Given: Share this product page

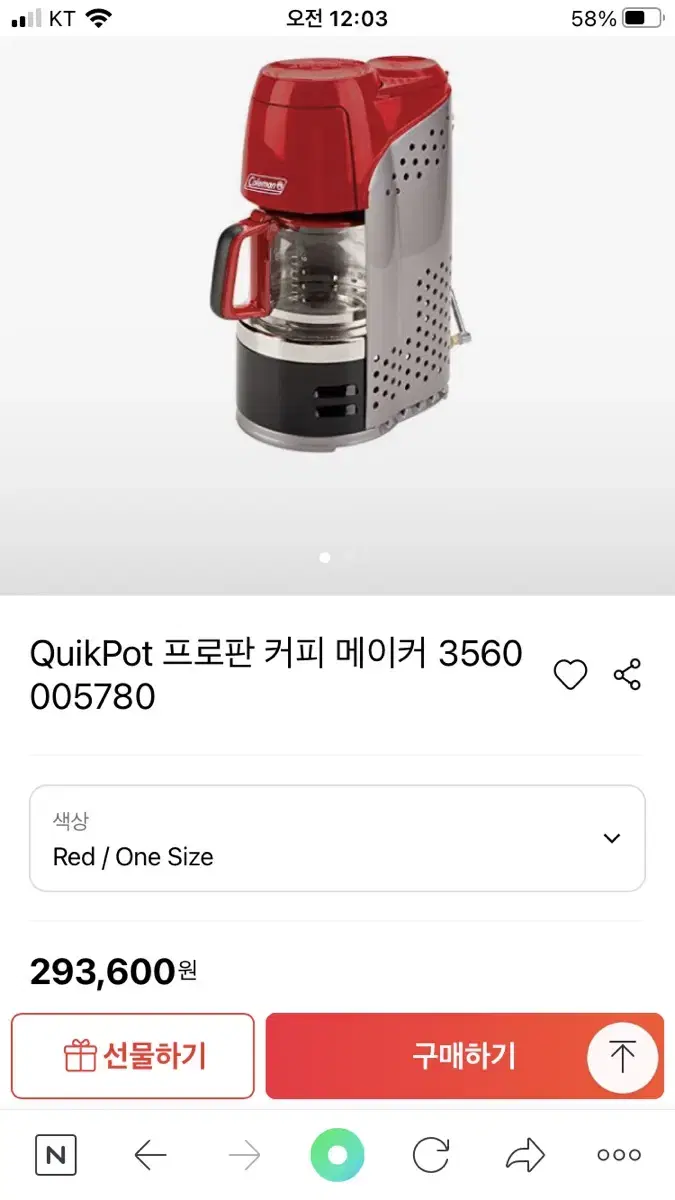Looking at the screenshot, I should 627,676.
